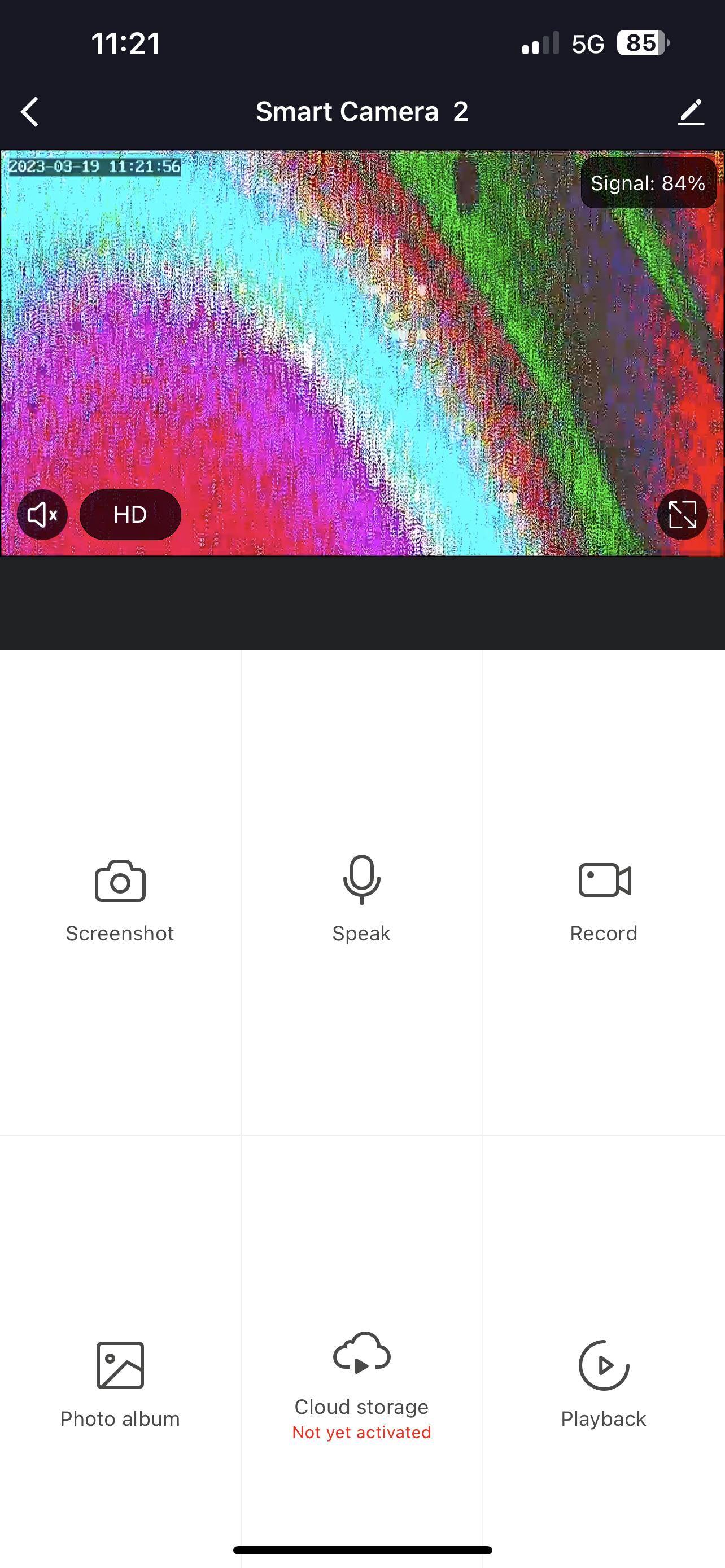Image resolution: width=725 pixels, height=1568 pixels.
Task: Expand the live video to fullscreen
Action: pyautogui.click(x=683, y=515)
